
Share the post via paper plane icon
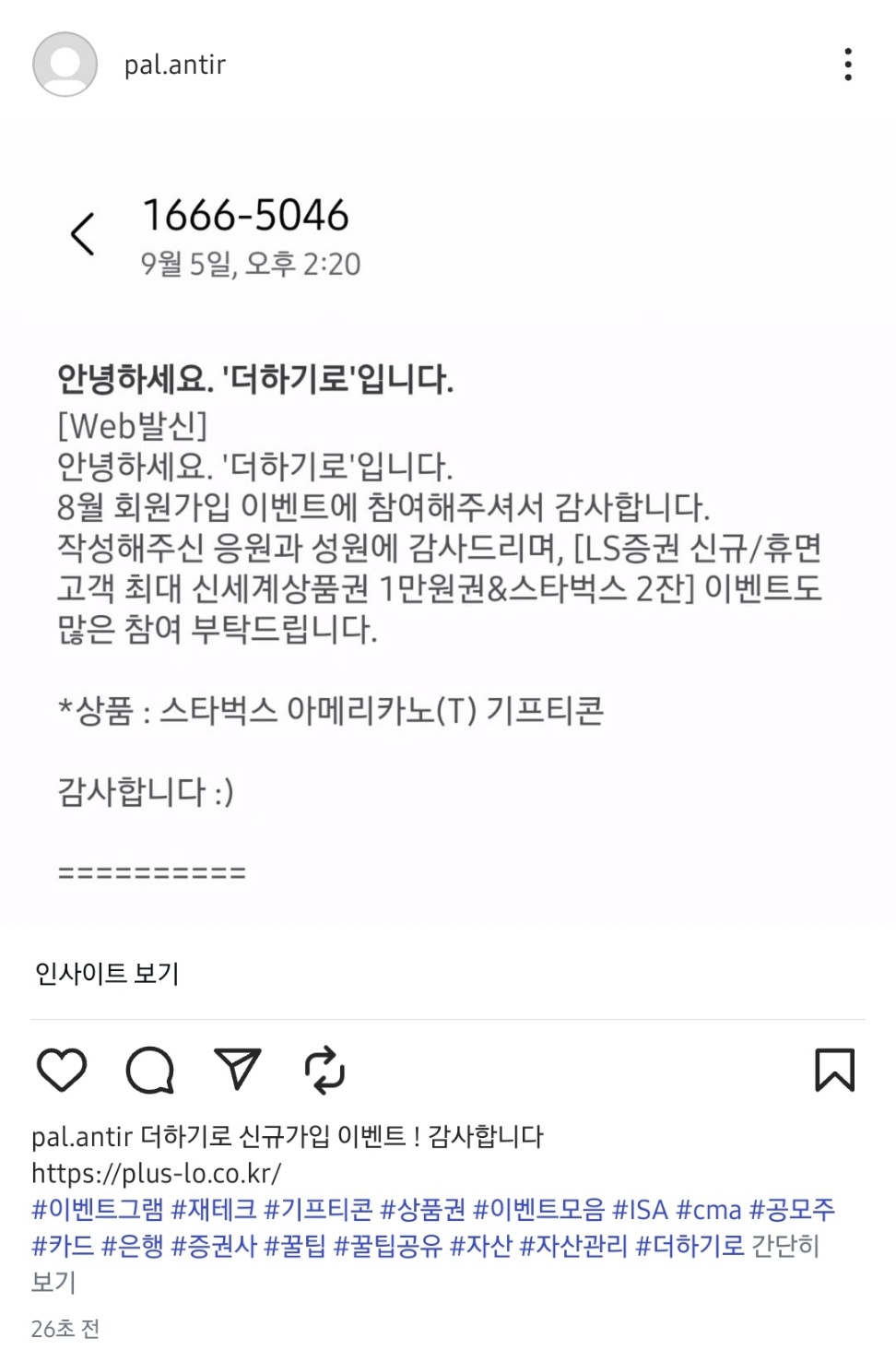[x=238, y=1070]
